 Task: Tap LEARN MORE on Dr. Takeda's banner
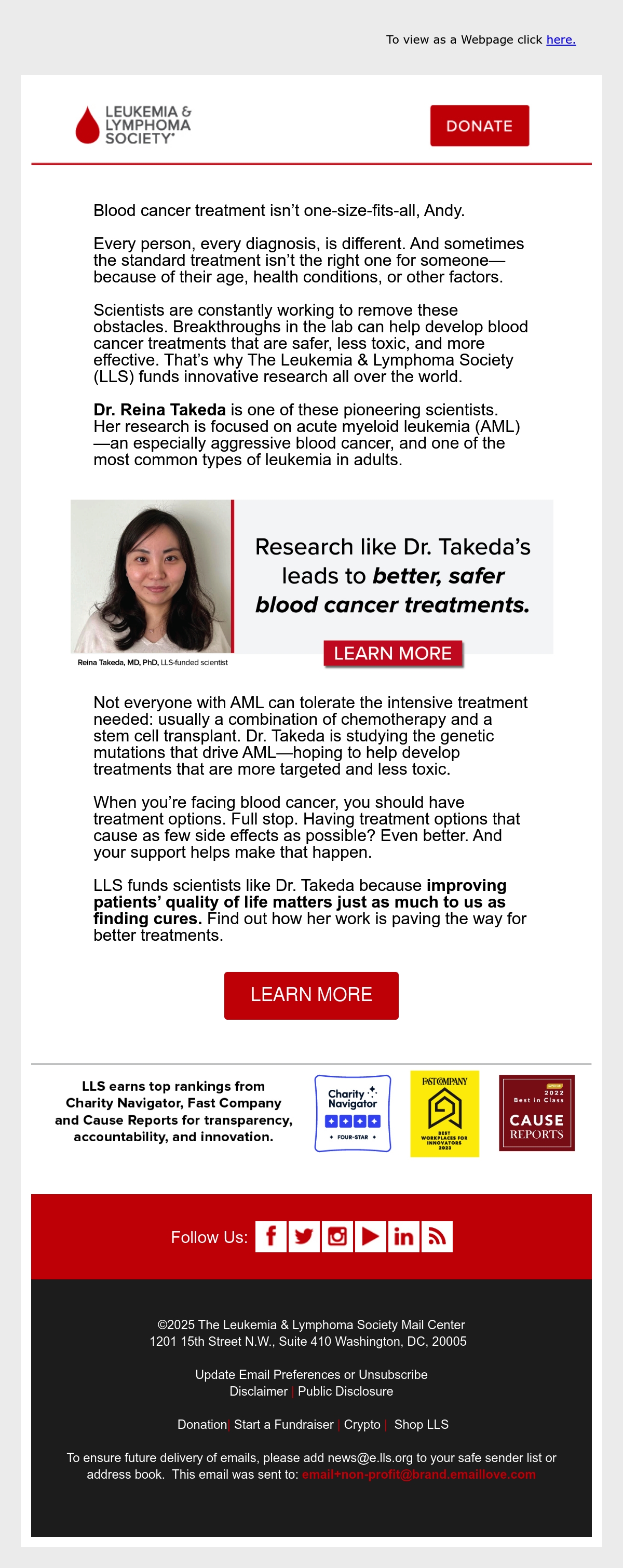[x=393, y=653]
